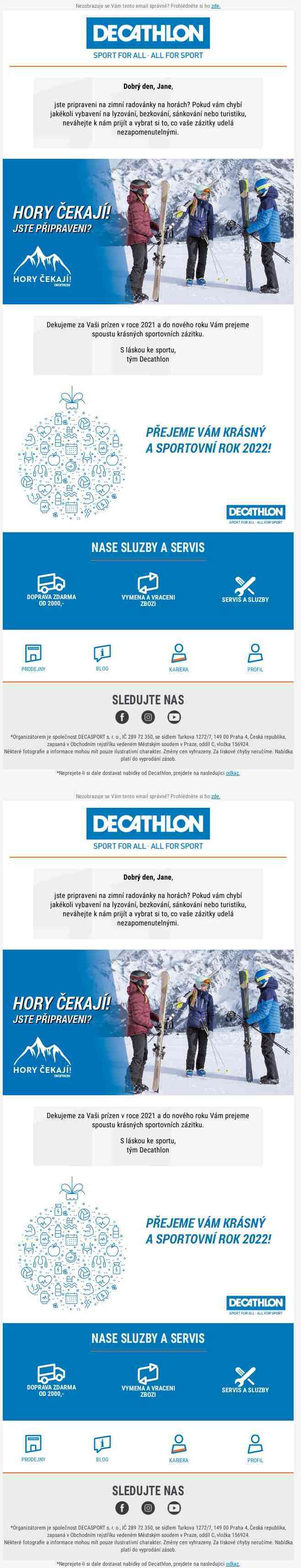Open the Facebook icon in the first email
The image size is (301, 1568).
(122, 717)
